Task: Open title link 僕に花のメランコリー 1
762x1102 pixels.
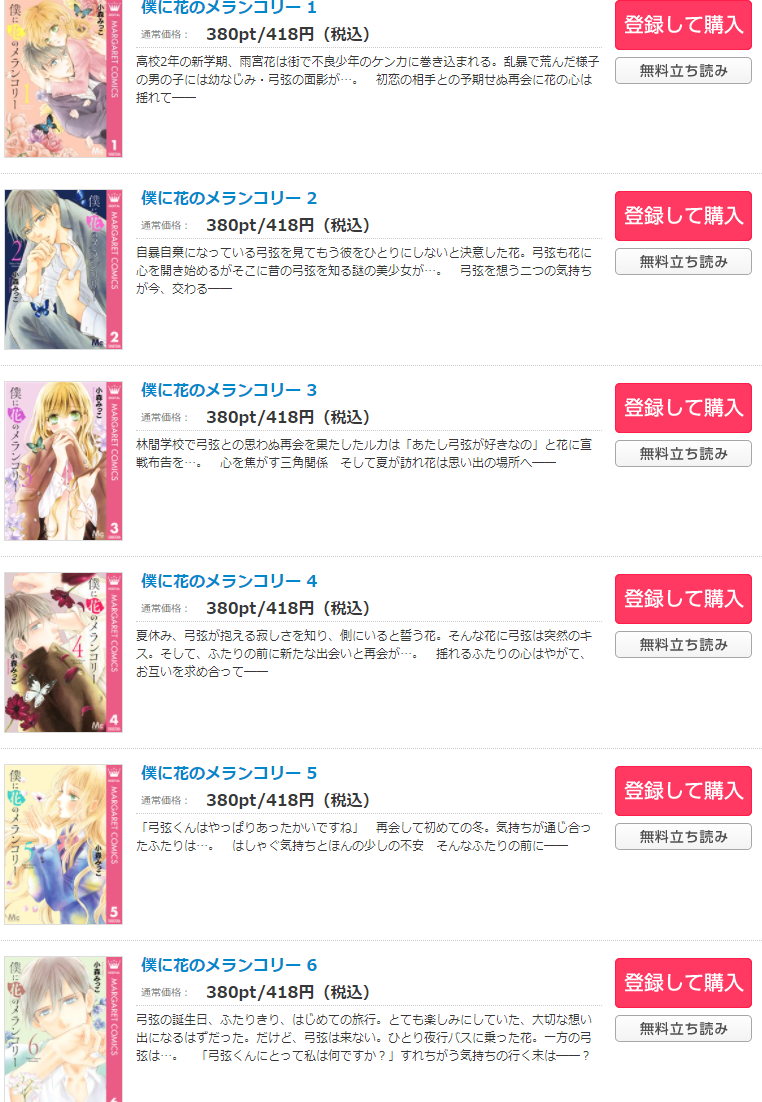Action: 229,8
